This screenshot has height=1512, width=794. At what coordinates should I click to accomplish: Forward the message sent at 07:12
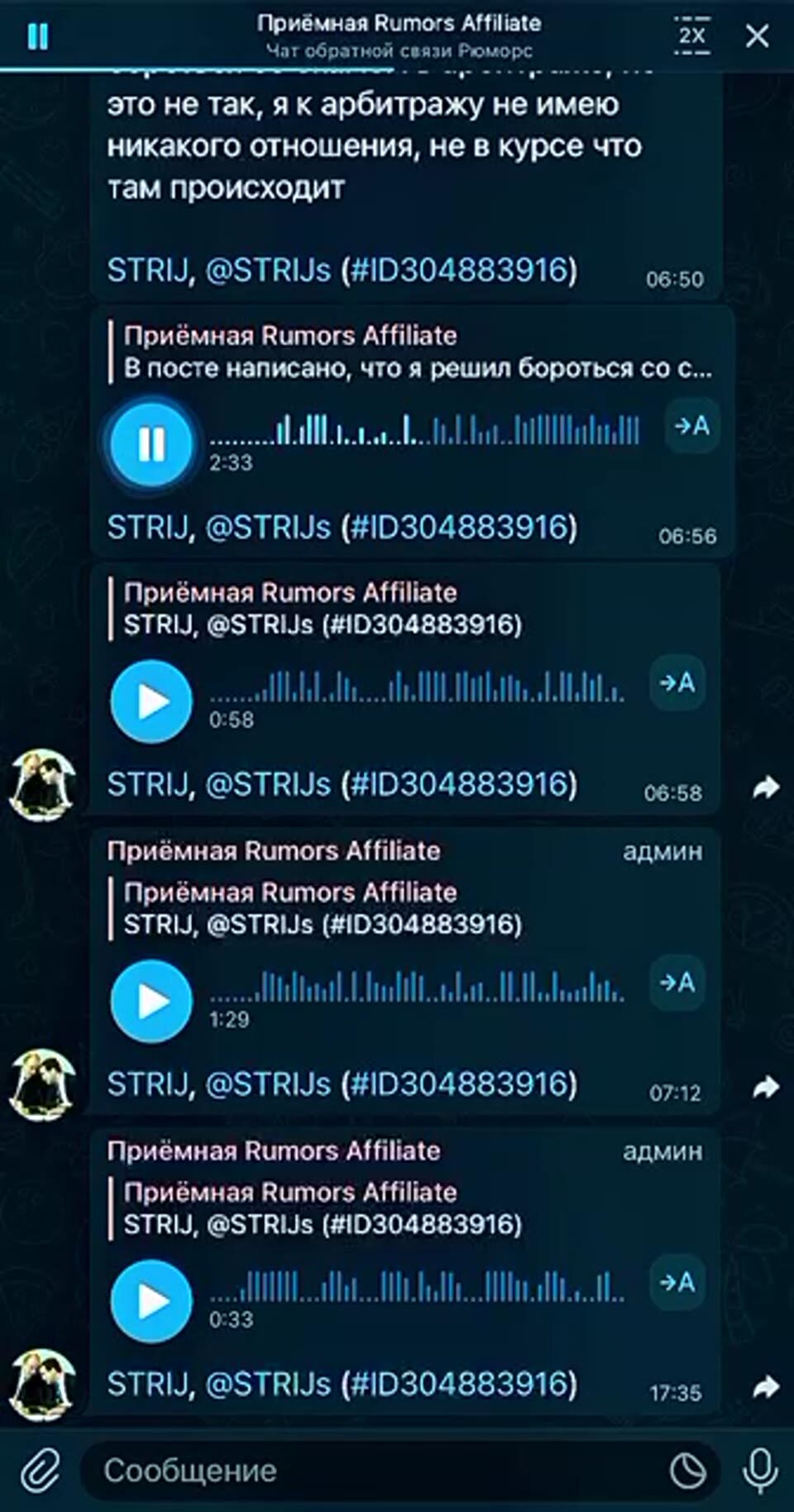coord(766,1087)
